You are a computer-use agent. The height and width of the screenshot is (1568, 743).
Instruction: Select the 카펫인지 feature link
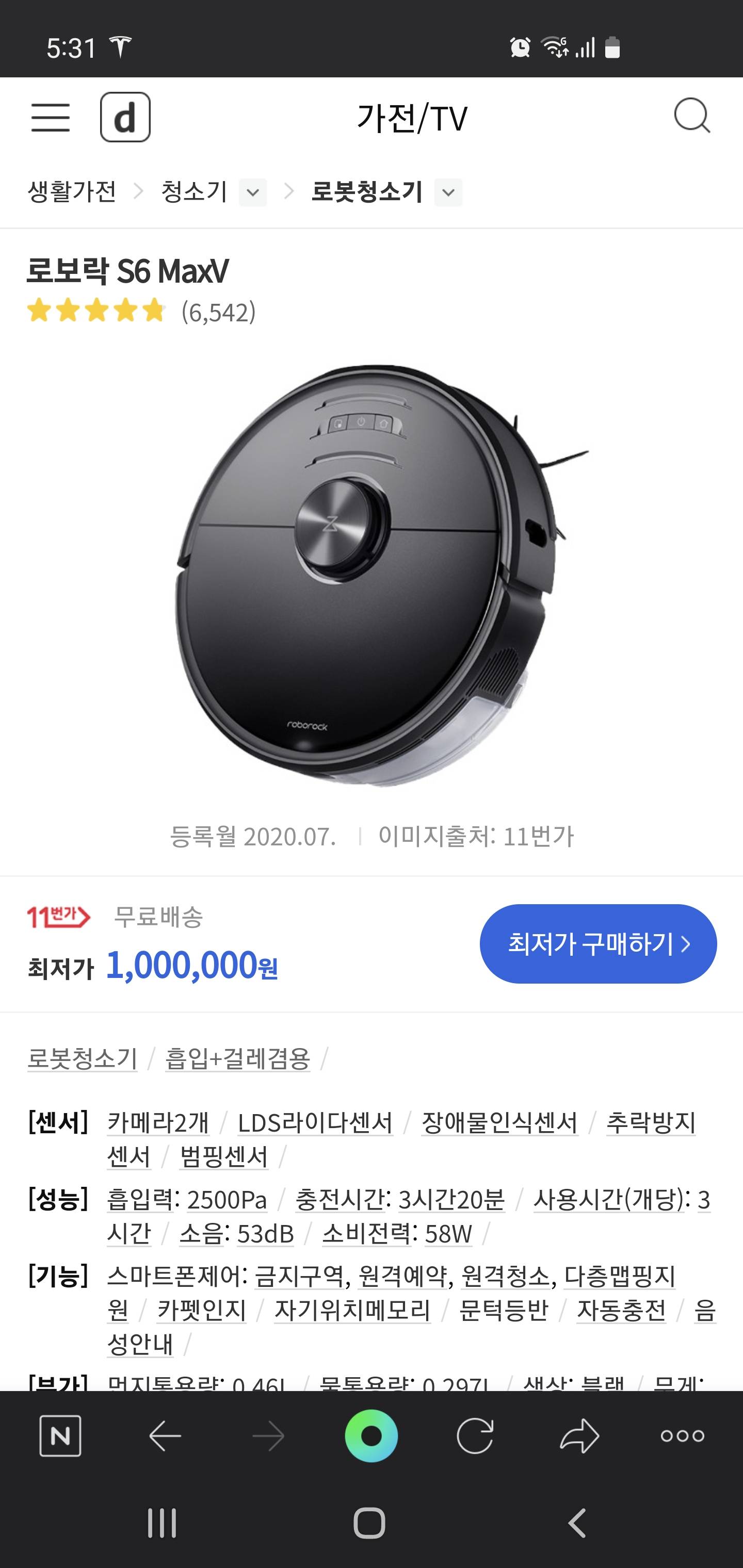(x=202, y=1311)
